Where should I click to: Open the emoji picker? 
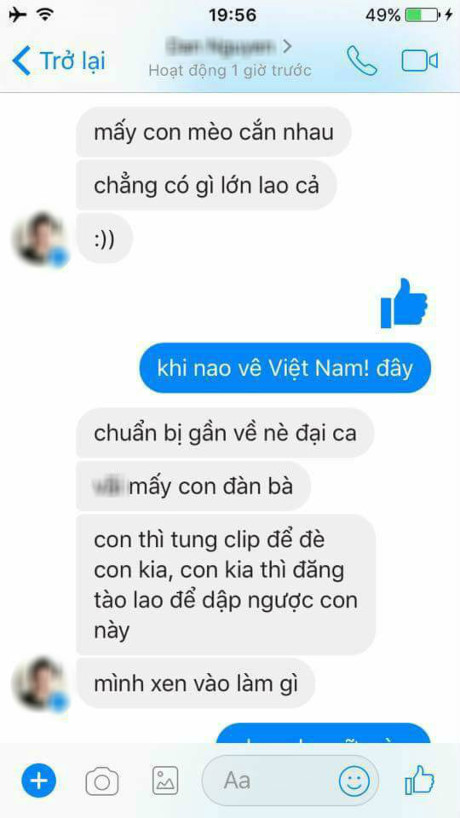tap(355, 781)
